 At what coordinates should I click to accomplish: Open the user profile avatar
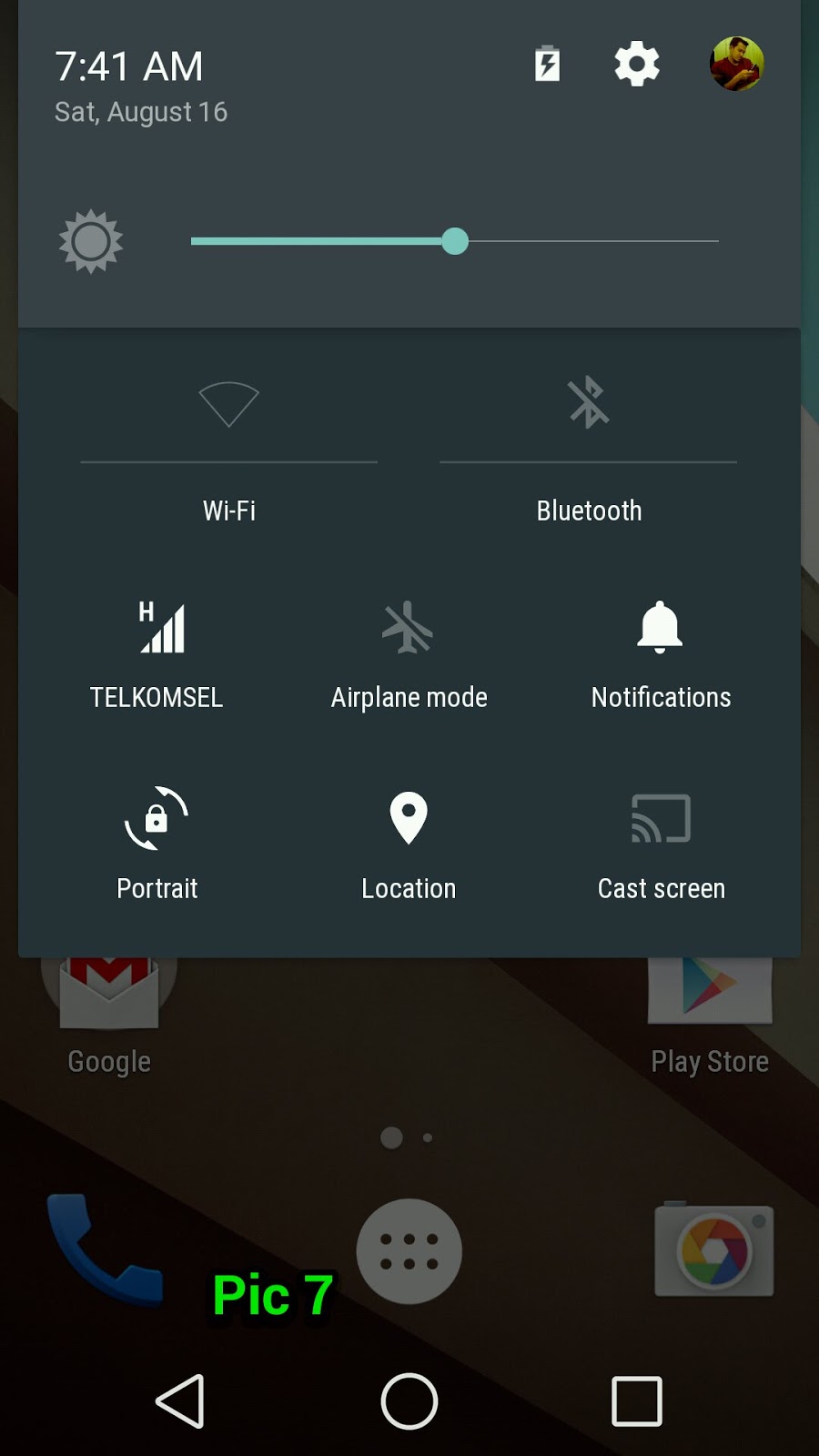coord(736,65)
